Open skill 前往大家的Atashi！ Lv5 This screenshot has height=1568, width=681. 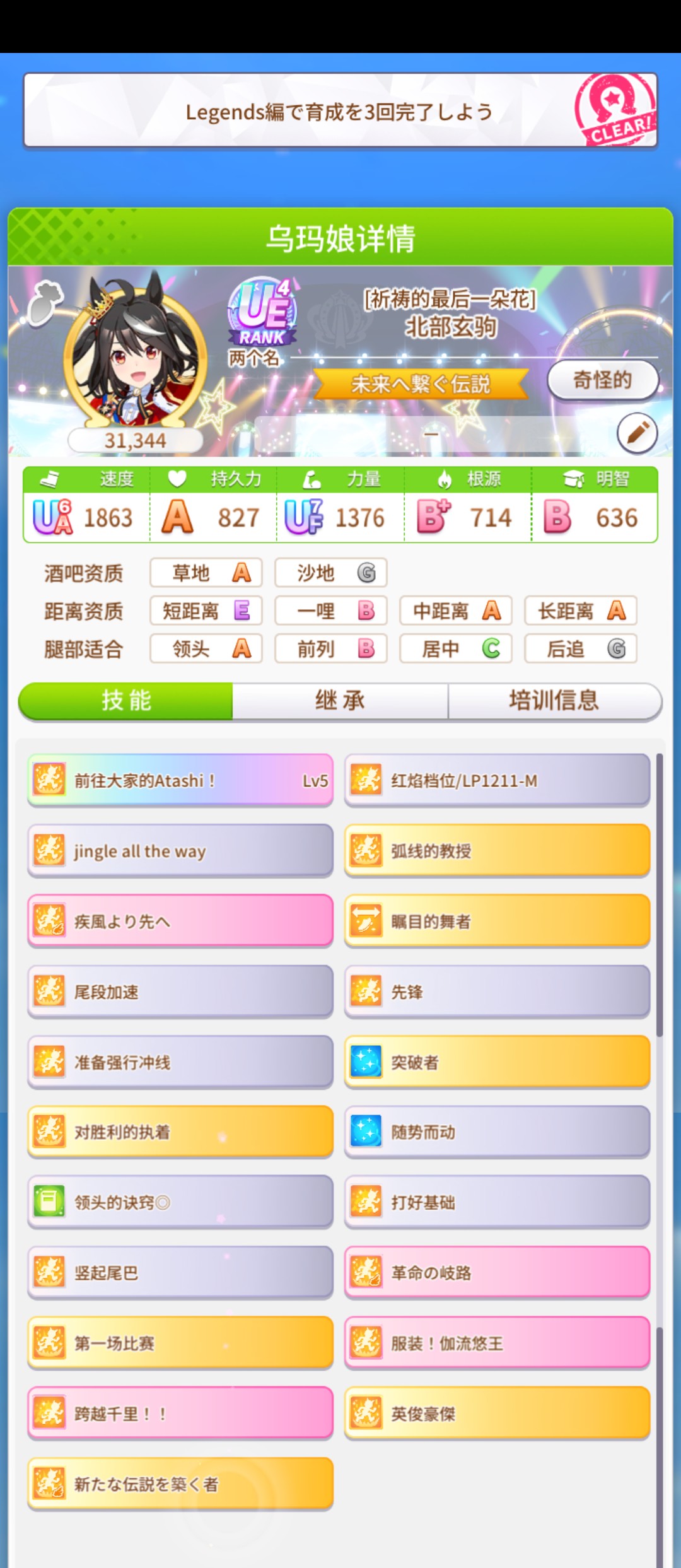(x=180, y=780)
